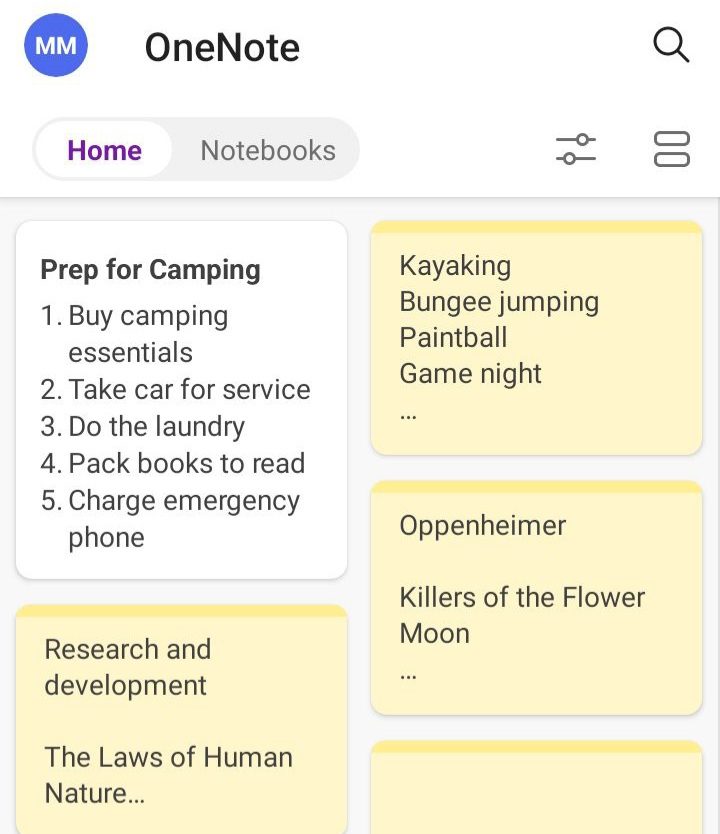720x834 pixels.
Task: Open the MM account avatar
Action: (x=55, y=45)
